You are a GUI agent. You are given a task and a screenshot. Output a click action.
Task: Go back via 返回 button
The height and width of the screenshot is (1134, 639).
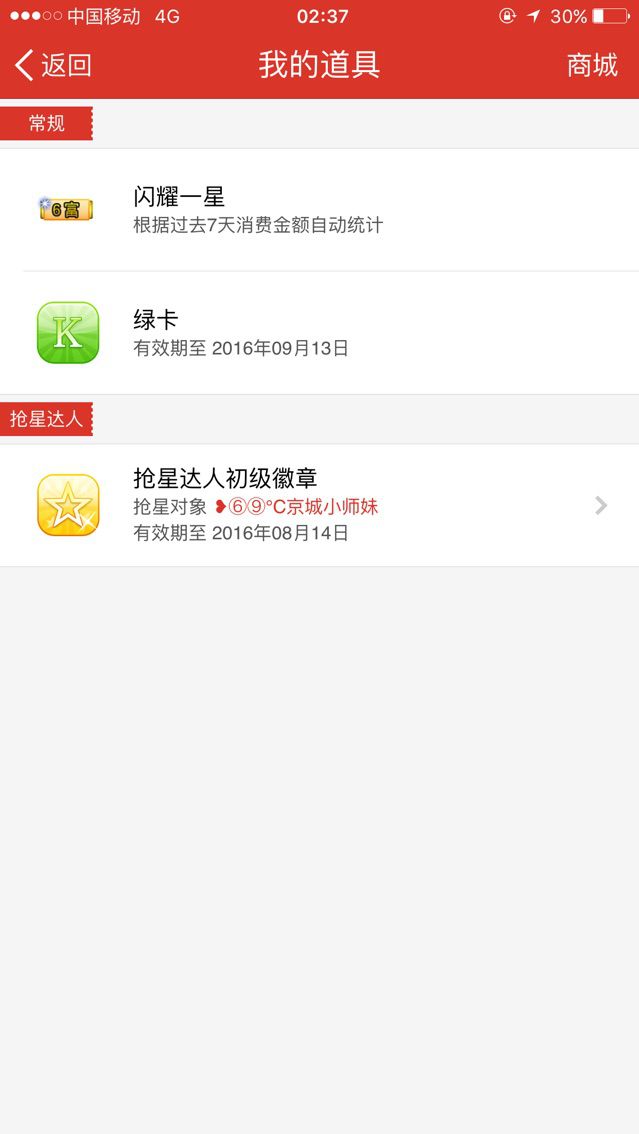(x=54, y=65)
